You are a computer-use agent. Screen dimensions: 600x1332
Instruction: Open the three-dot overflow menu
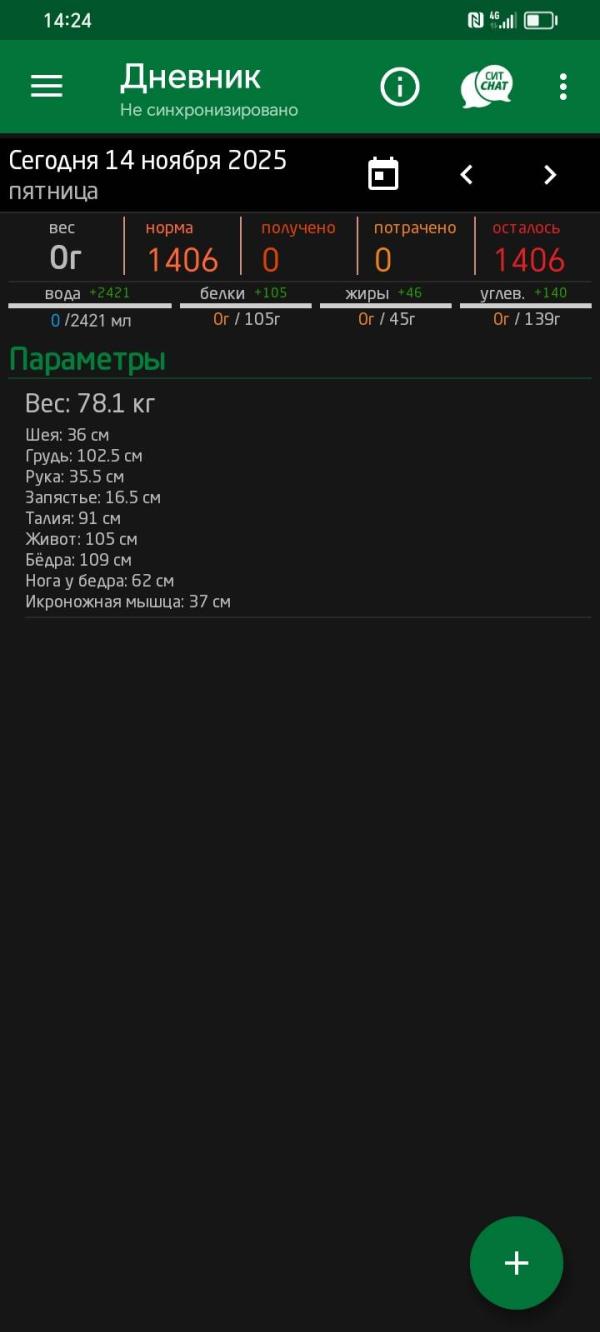[x=563, y=87]
